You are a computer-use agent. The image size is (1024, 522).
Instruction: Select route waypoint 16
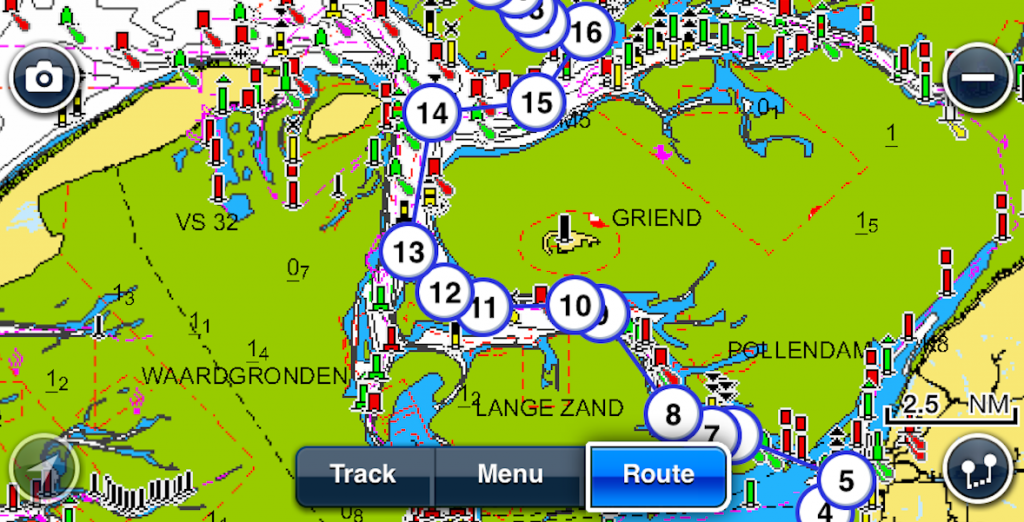pos(586,33)
